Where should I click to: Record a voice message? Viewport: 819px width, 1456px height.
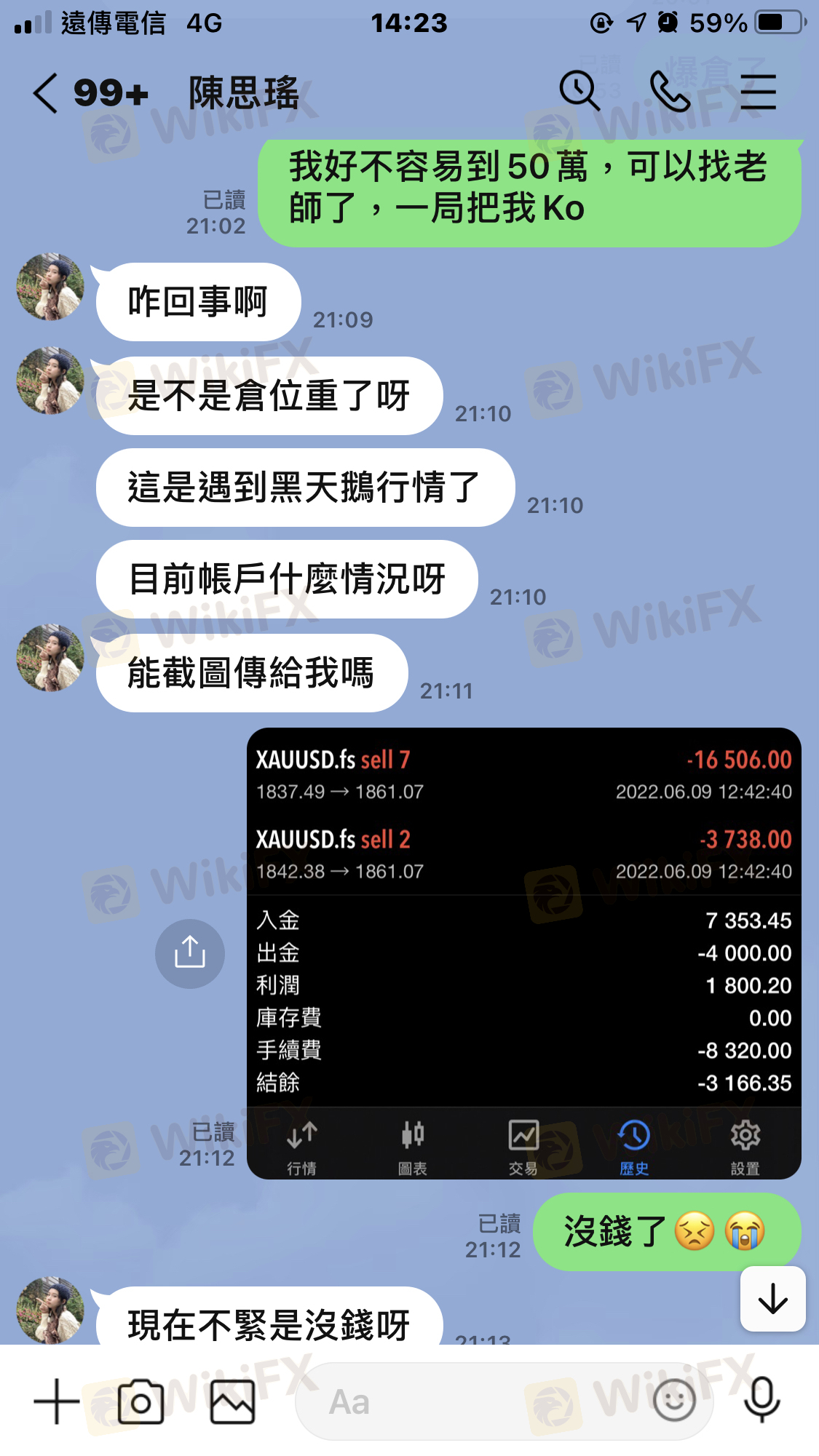click(x=762, y=1401)
